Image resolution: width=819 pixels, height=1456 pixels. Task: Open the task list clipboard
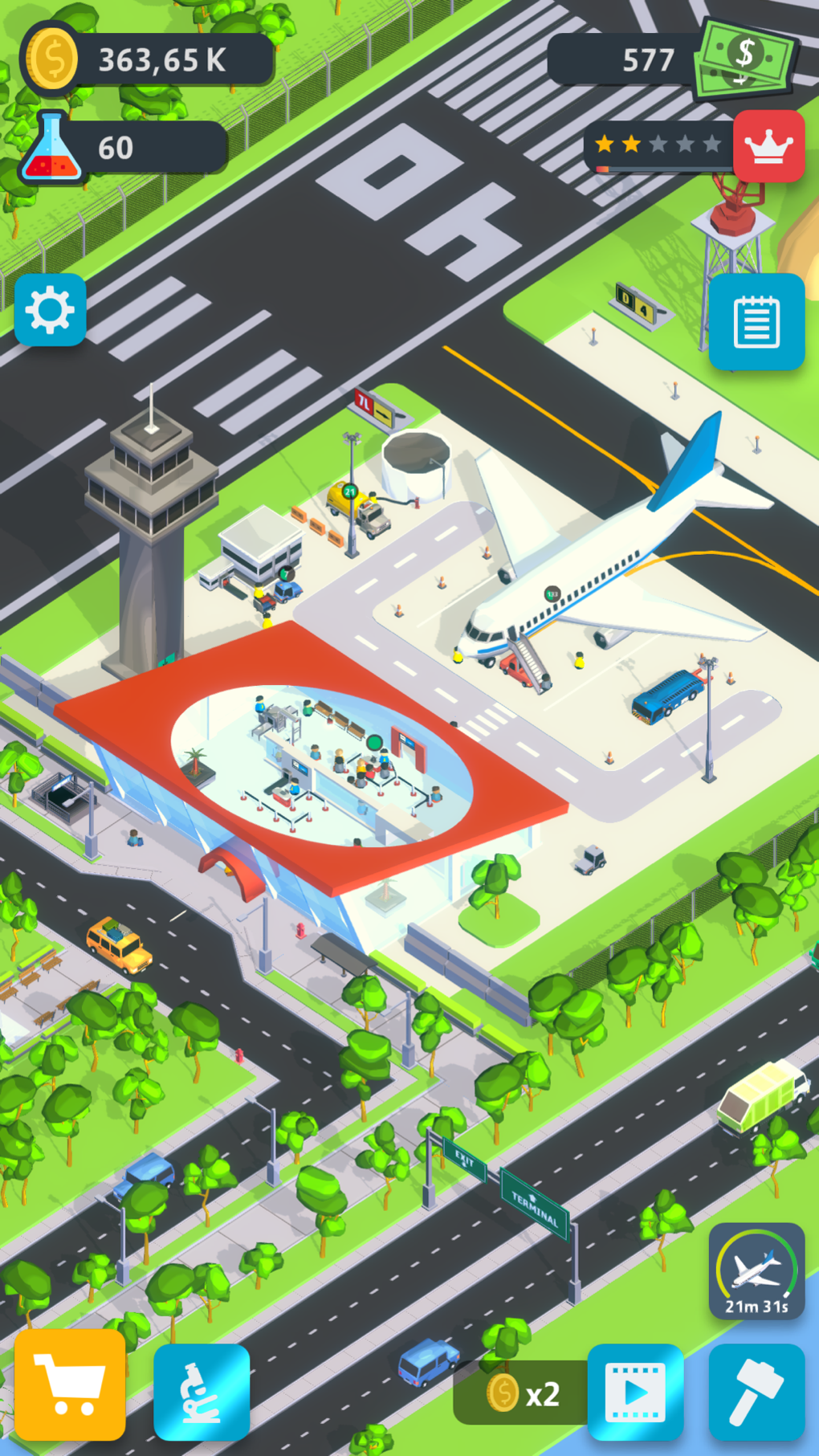[756, 322]
